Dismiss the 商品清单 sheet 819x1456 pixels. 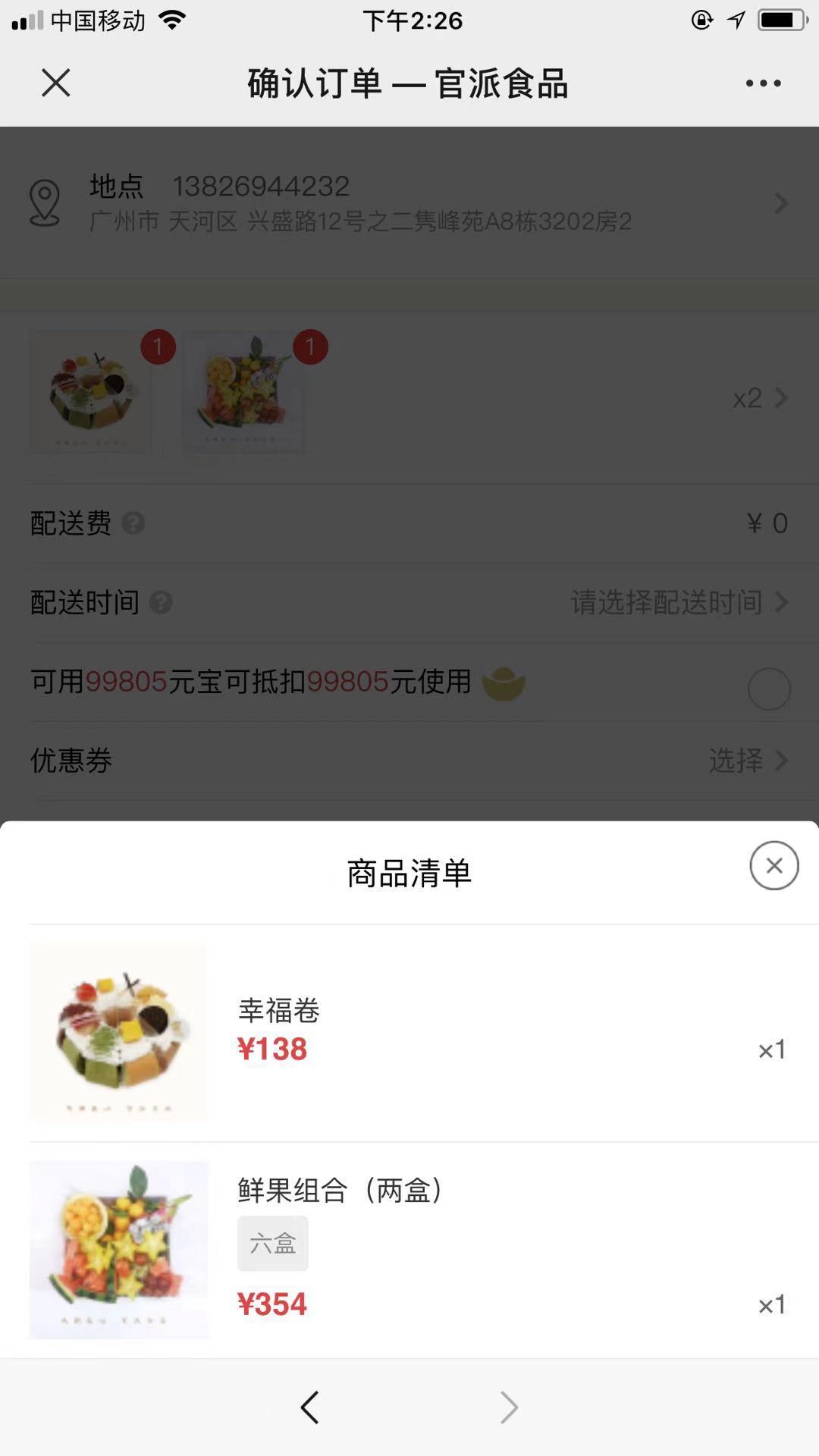[x=773, y=865]
